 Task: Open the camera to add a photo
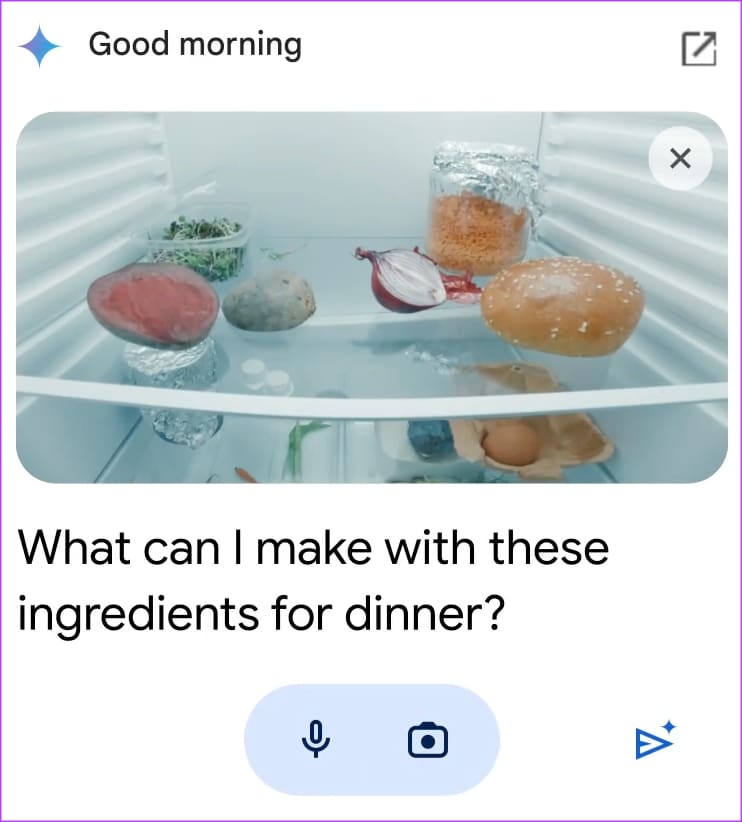pyautogui.click(x=428, y=741)
